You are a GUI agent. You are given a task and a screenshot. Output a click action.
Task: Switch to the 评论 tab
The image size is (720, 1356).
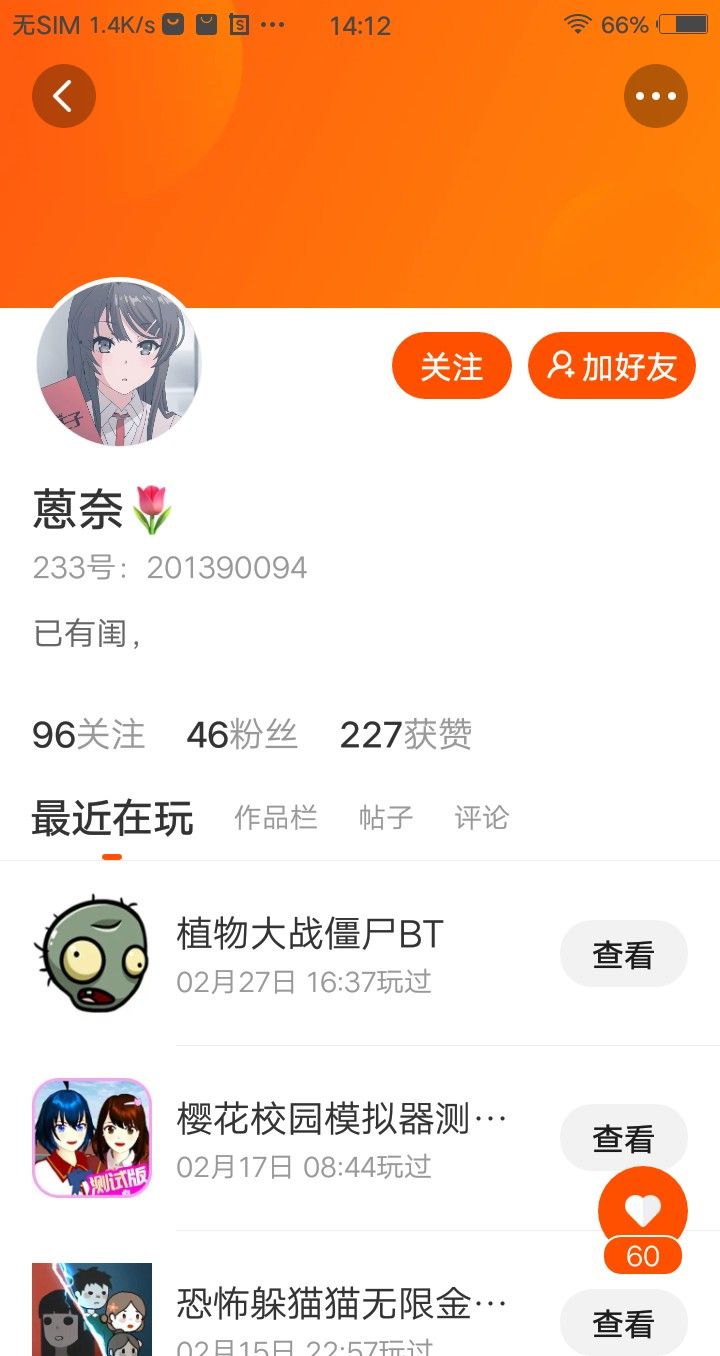(x=482, y=818)
